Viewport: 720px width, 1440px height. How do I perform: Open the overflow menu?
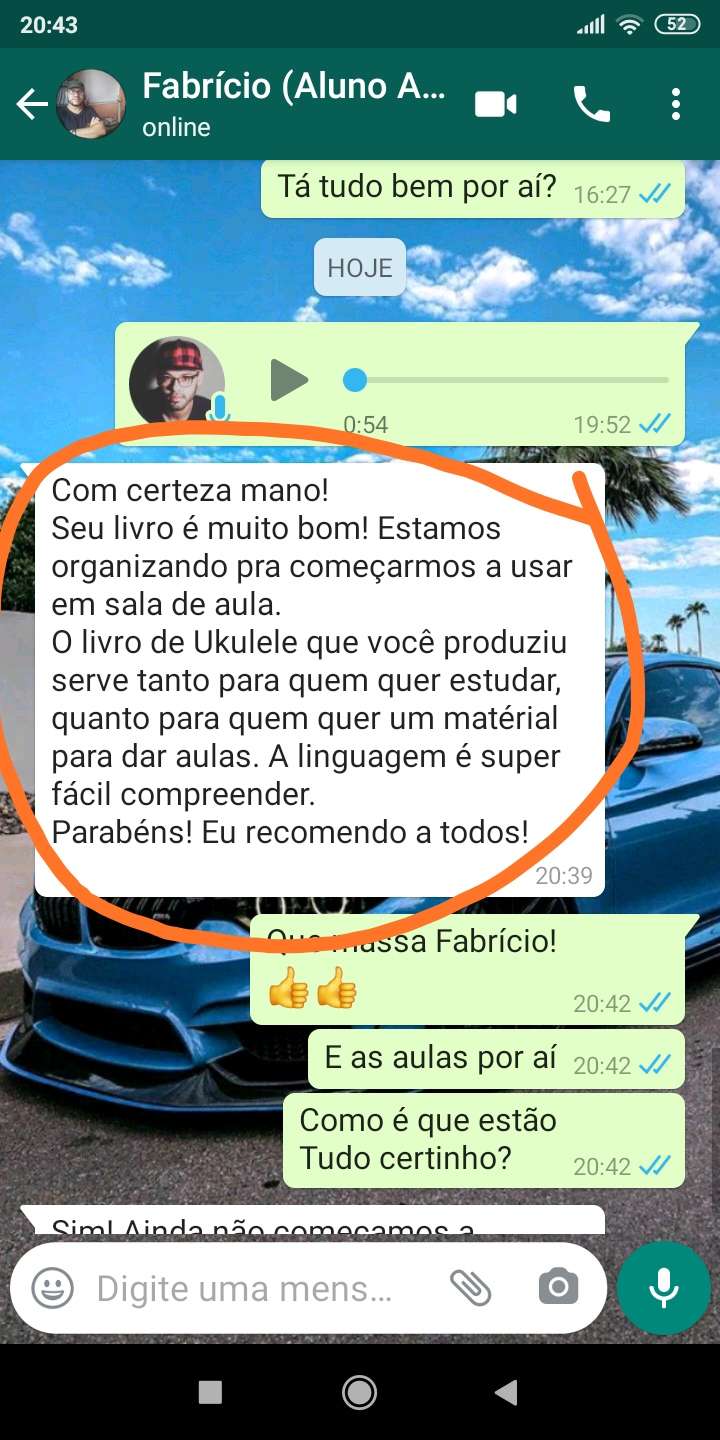coord(676,104)
